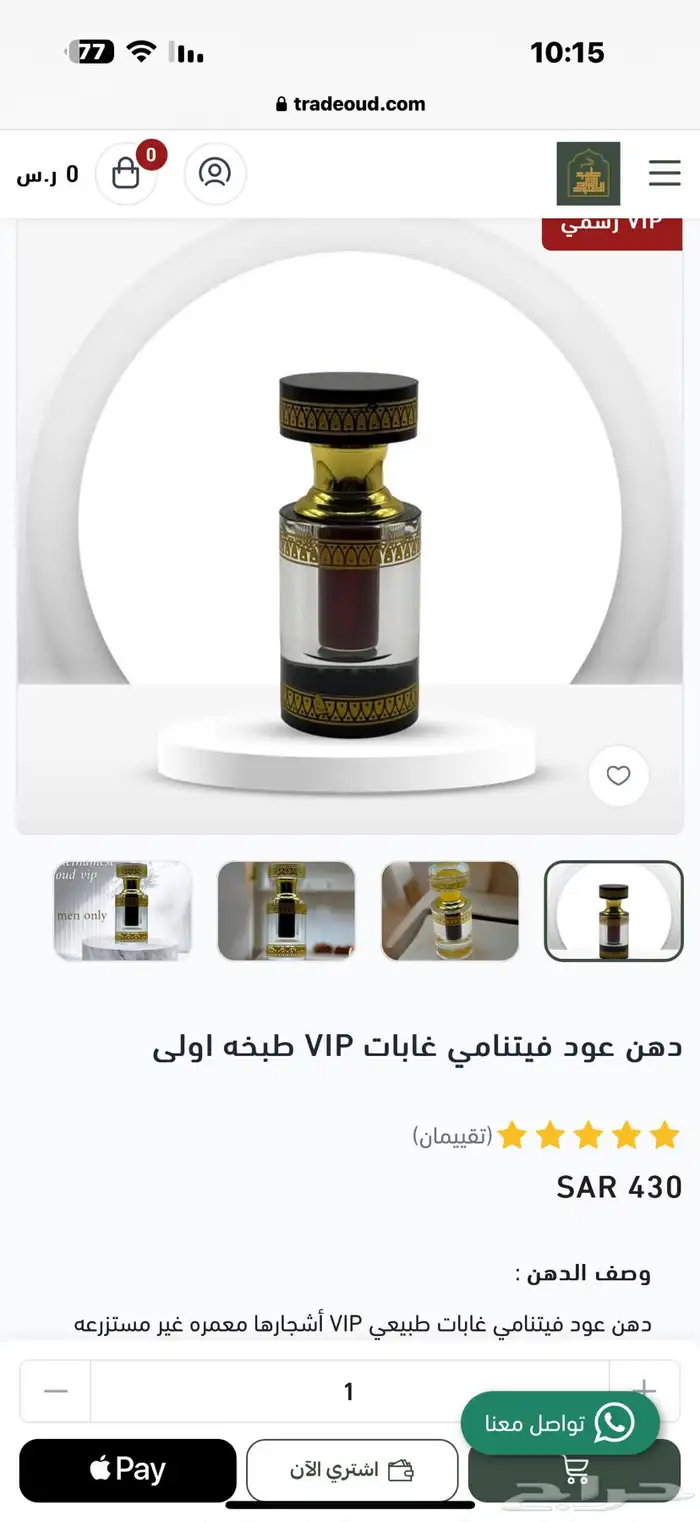This screenshot has height=1522, width=700.
Task: View the clear bottle photo thumbnail
Action: pos(450,911)
